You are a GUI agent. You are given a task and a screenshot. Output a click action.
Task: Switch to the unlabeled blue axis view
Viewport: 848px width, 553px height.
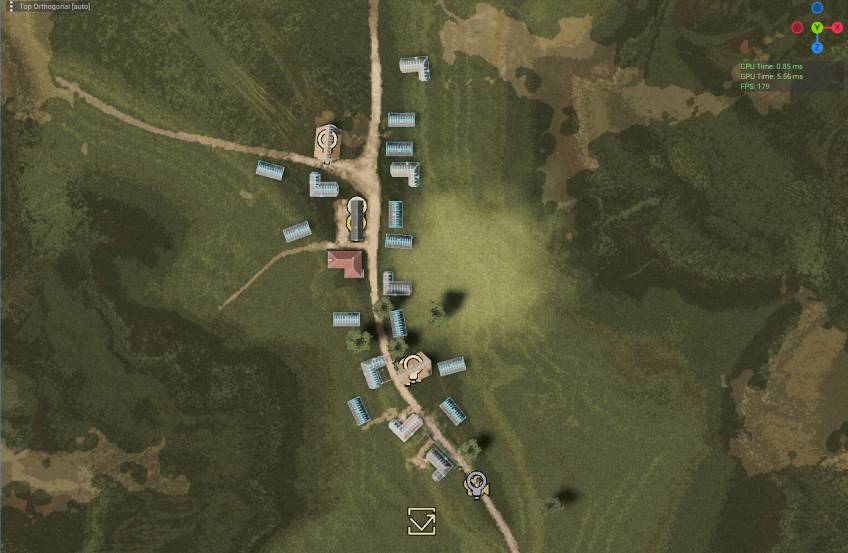click(817, 8)
